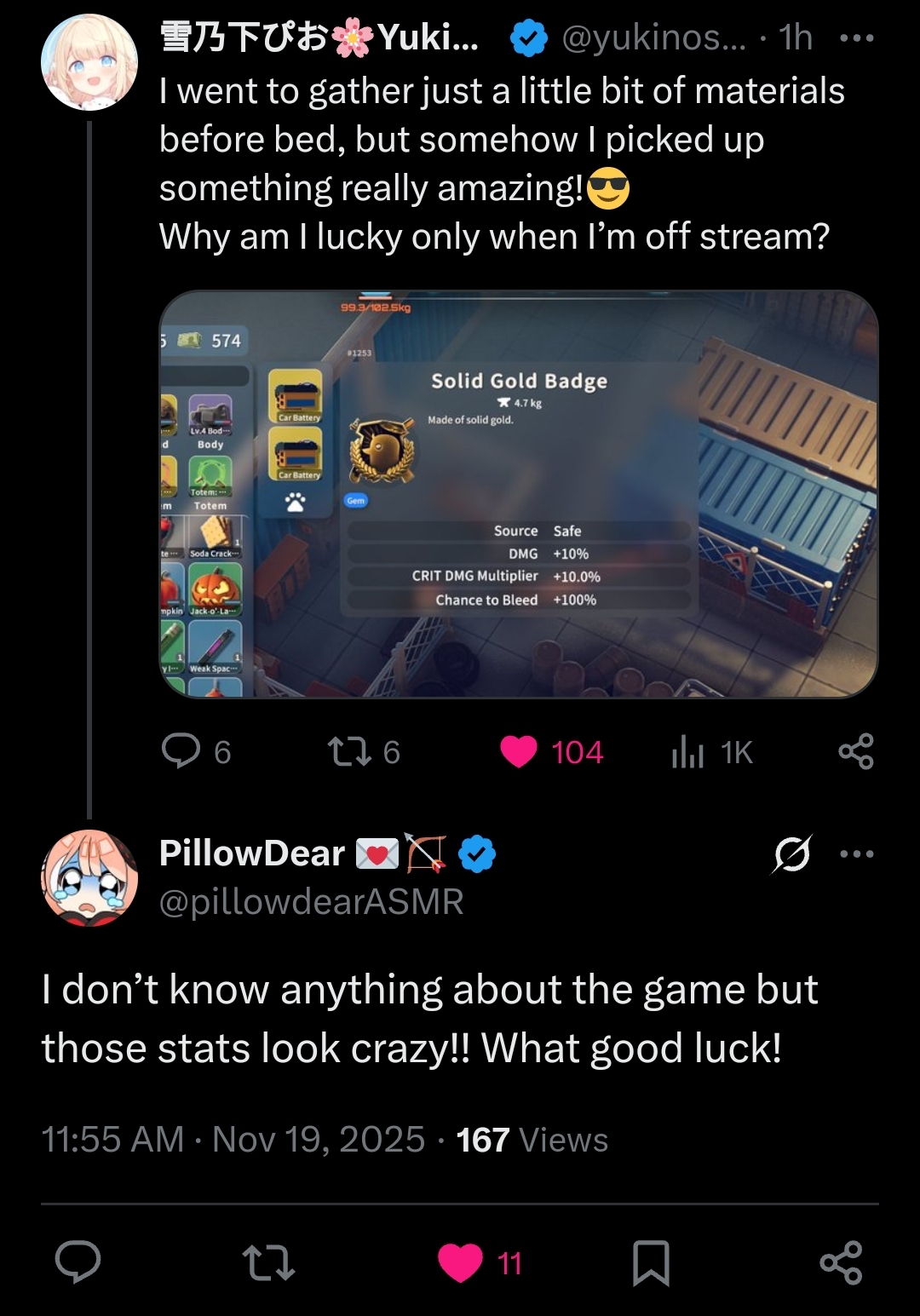Visit the @pillowdearASMR handle

tap(312, 902)
